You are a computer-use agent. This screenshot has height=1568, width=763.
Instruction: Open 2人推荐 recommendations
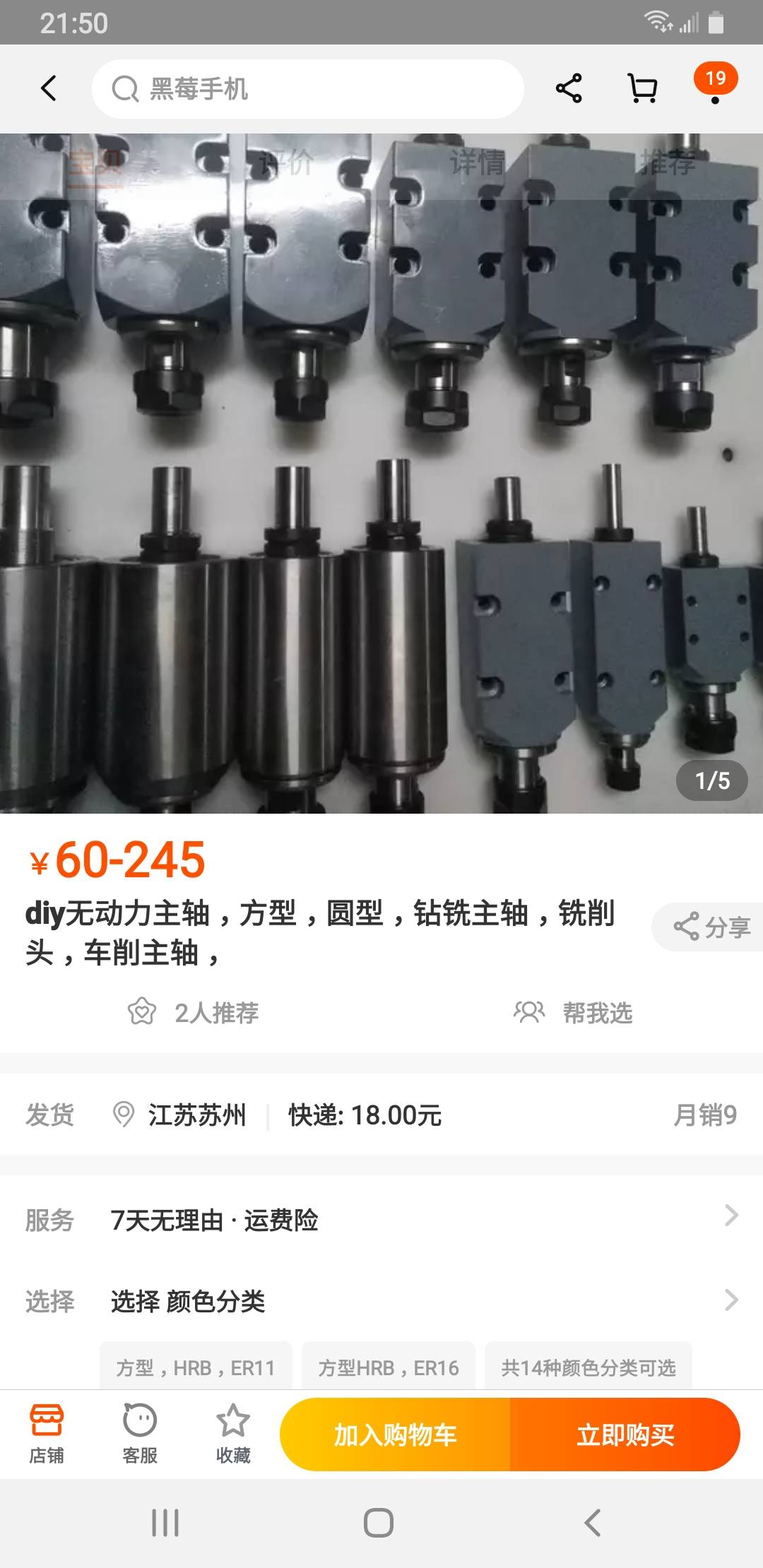(x=193, y=1013)
